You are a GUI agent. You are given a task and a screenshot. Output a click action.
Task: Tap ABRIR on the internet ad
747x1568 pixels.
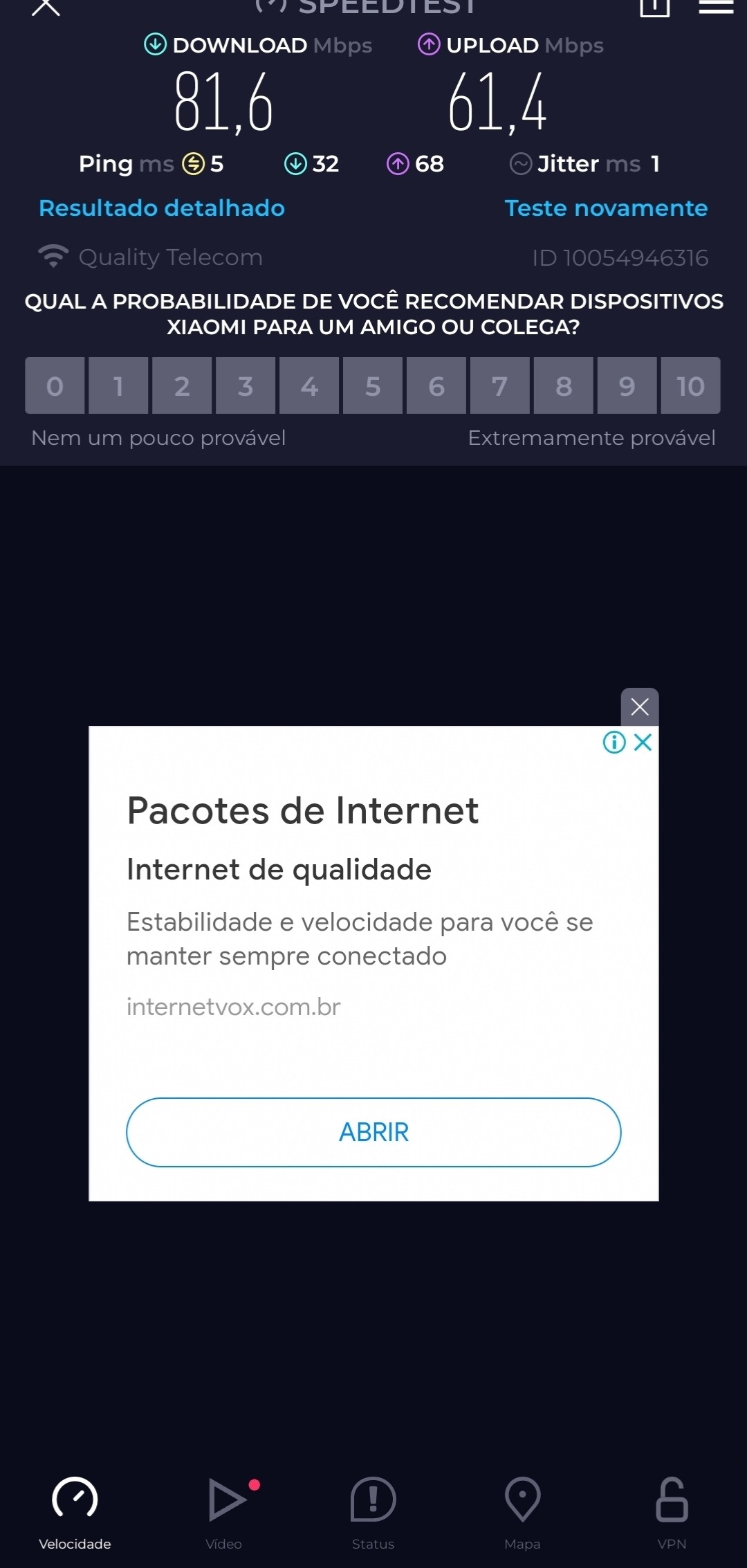373,1132
